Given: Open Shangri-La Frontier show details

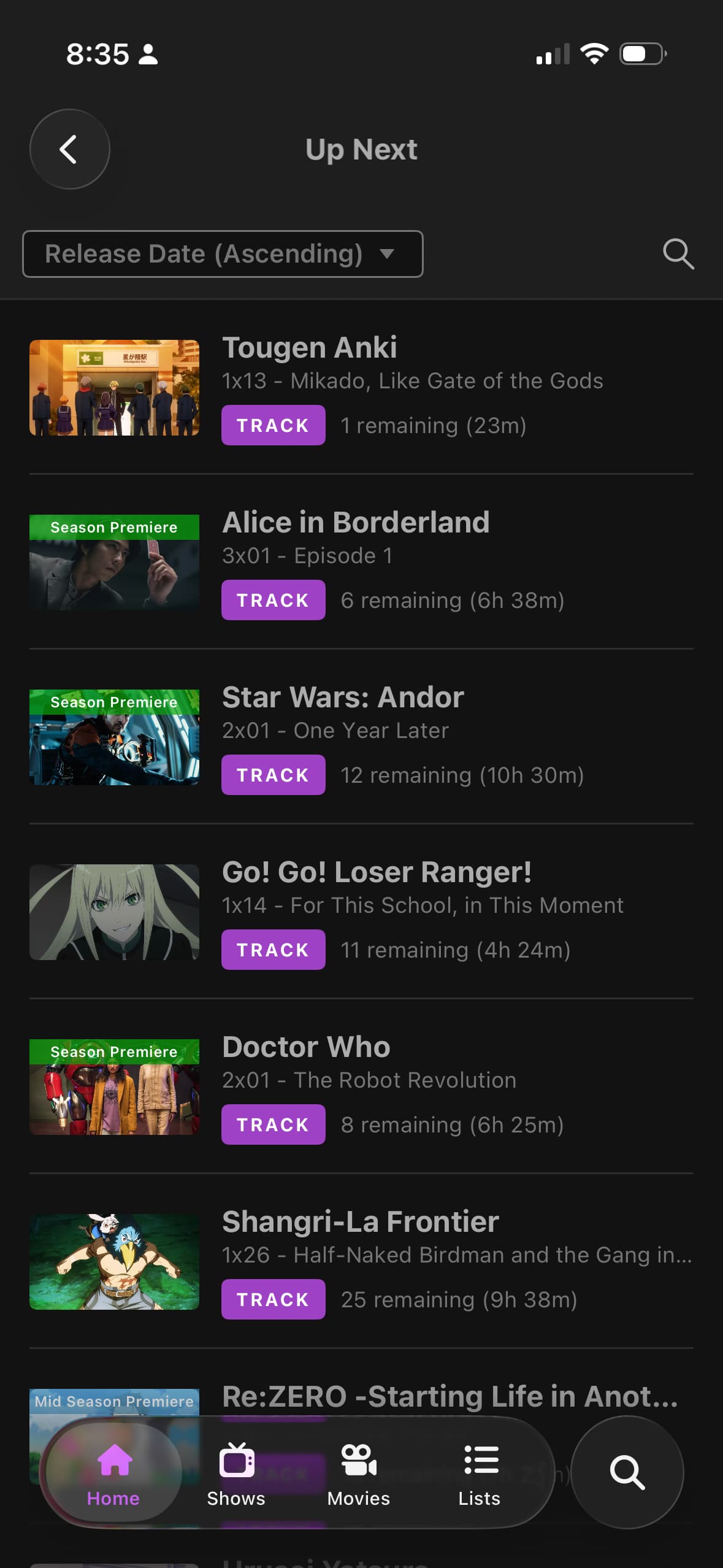Looking at the screenshot, I should pyautogui.click(x=361, y=1222).
